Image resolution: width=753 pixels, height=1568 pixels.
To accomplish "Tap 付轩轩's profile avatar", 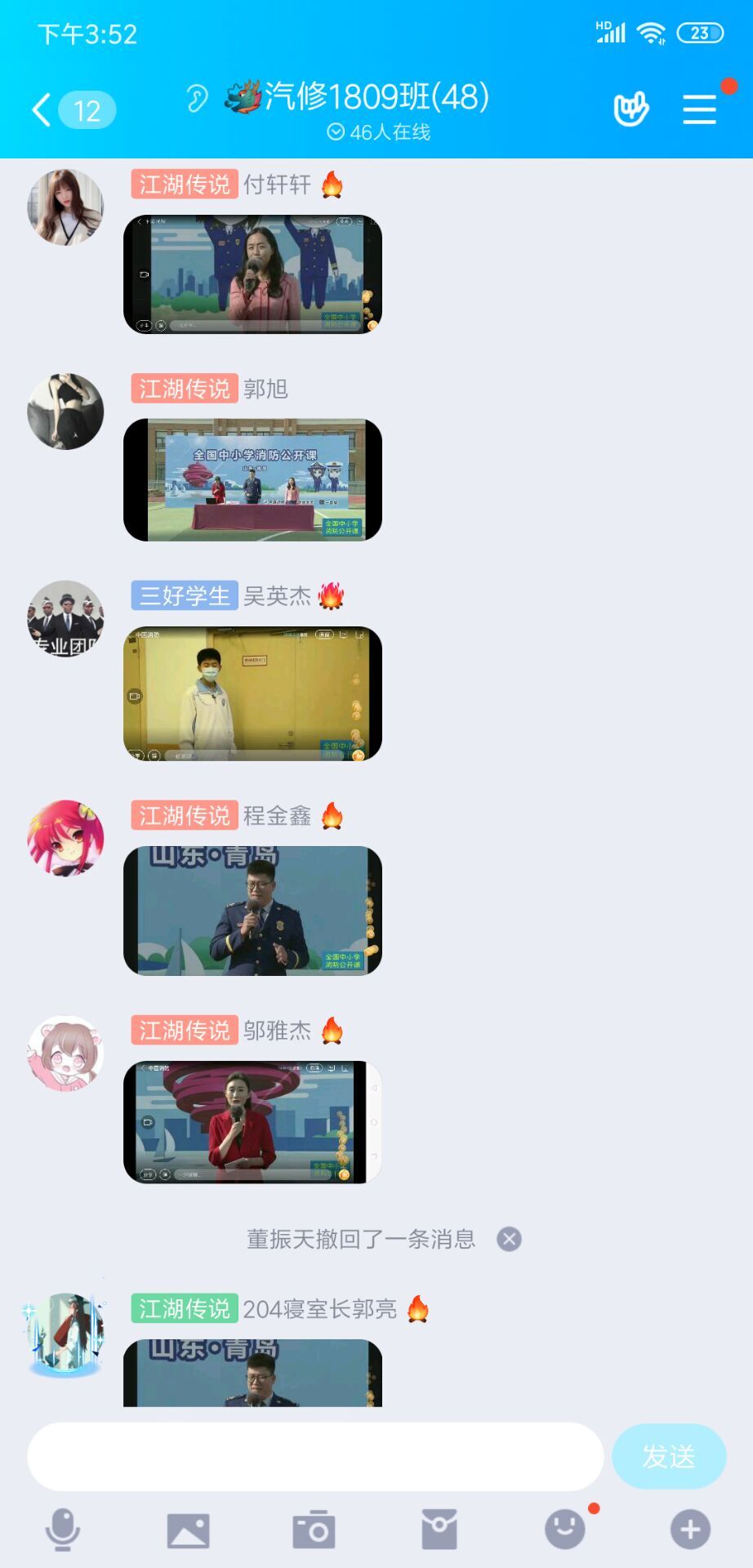I will [x=65, y=207].
